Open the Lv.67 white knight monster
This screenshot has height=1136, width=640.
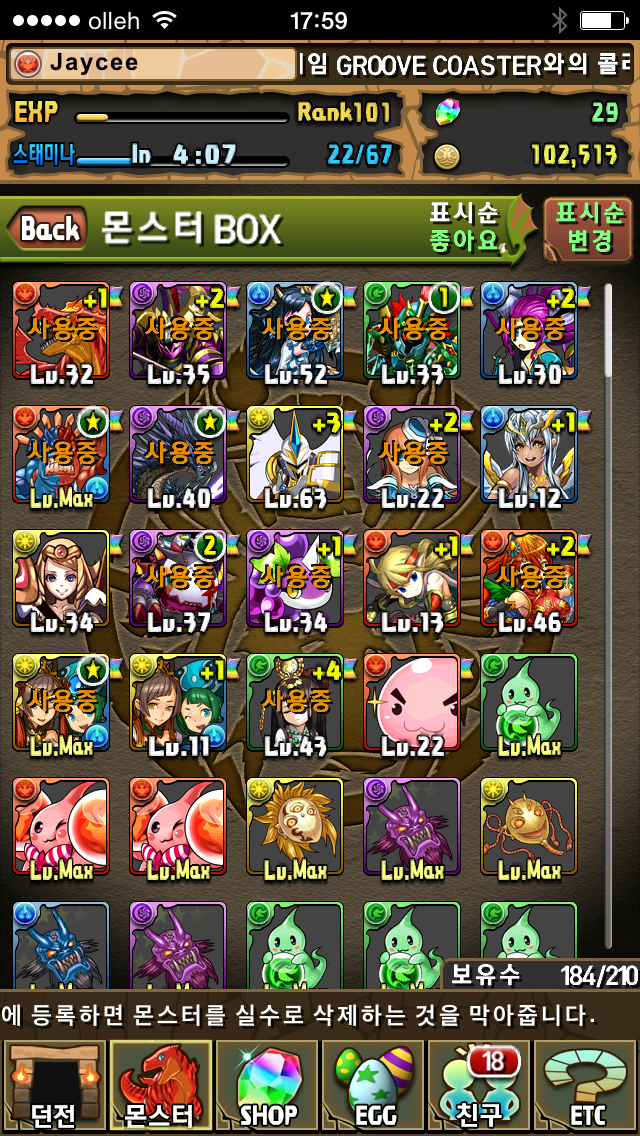pos(295,455)
